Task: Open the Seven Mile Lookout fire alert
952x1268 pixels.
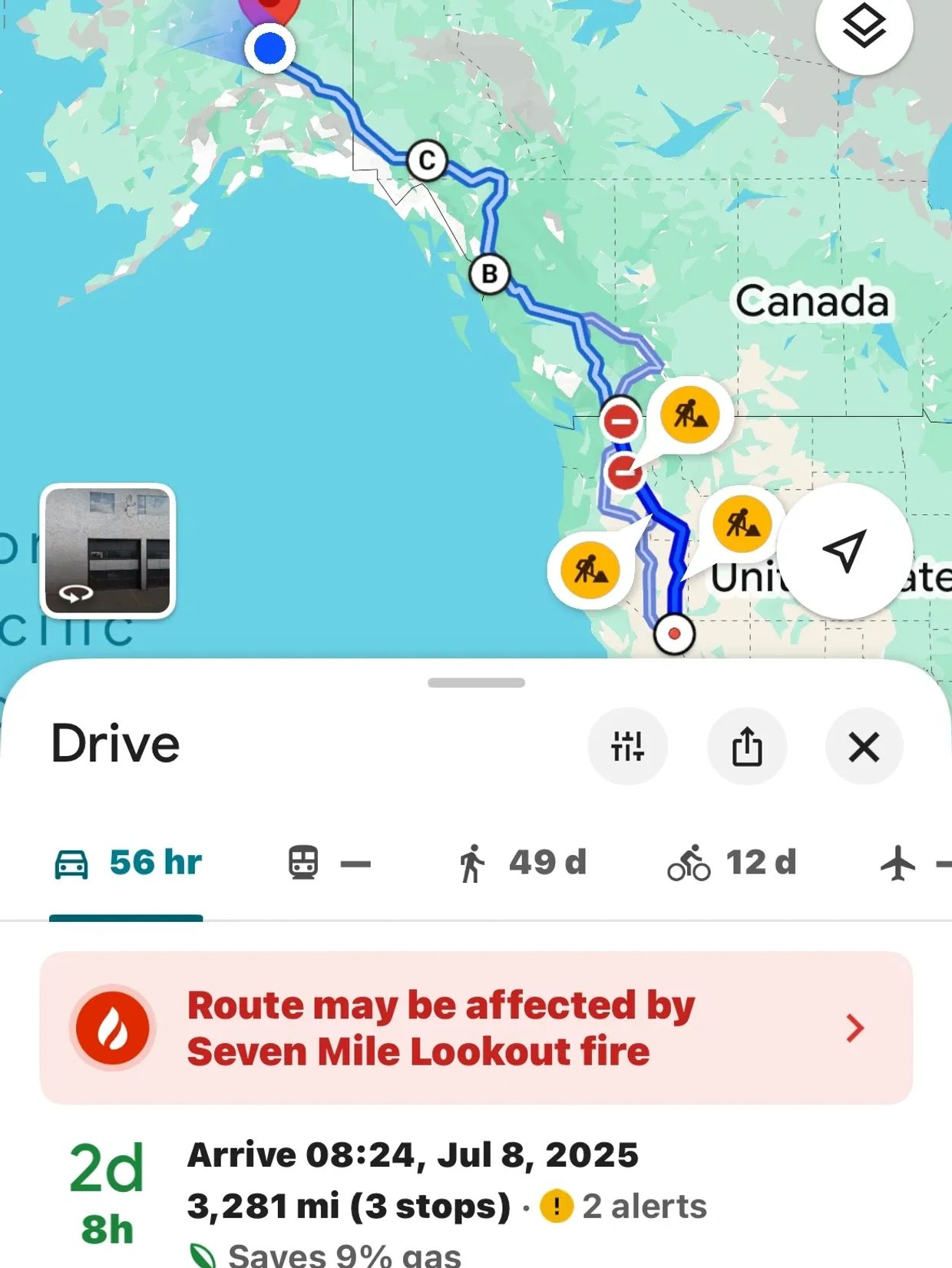Action: [x=476, y=1028]
